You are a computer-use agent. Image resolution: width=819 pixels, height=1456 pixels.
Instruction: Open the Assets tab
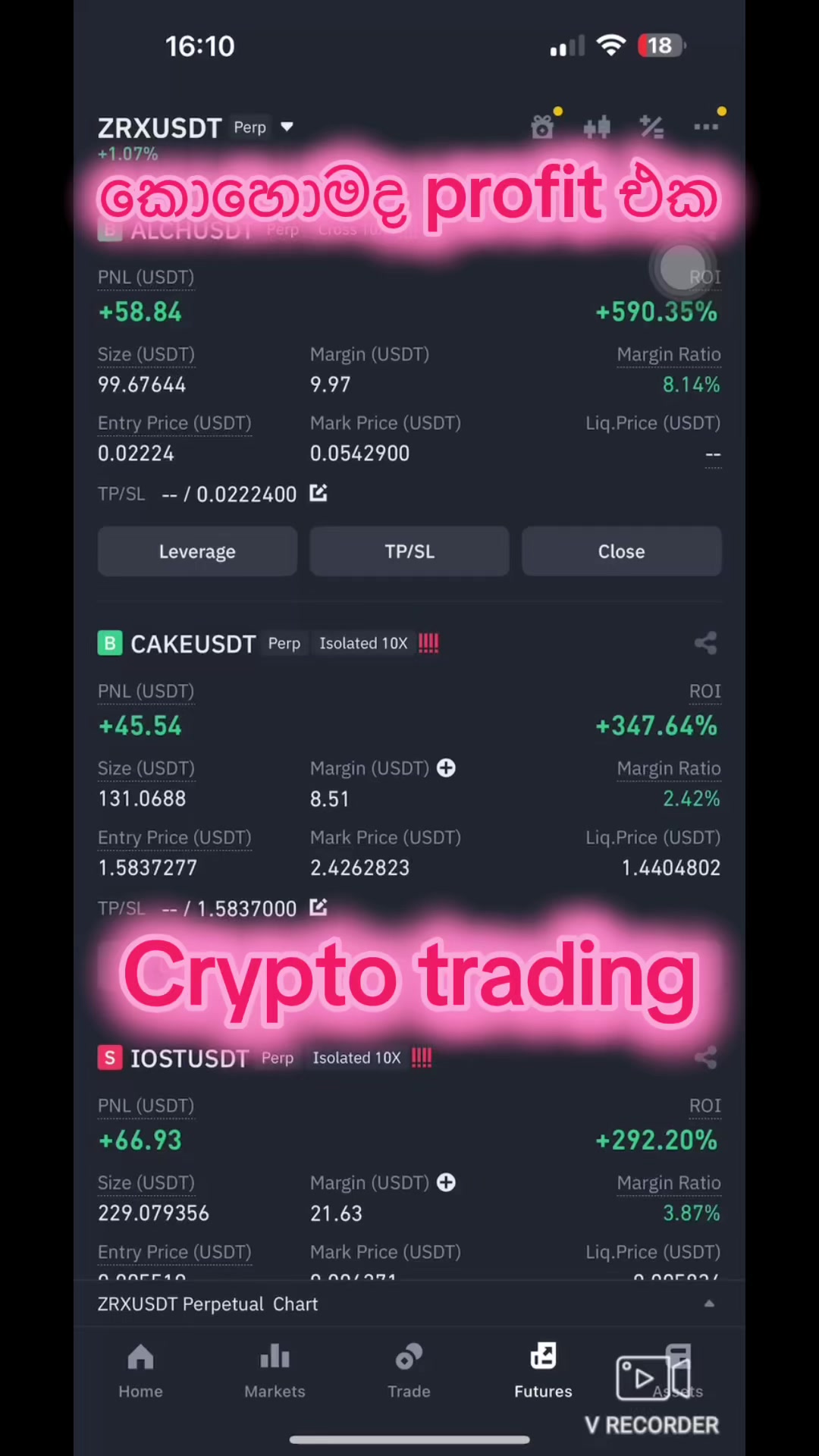(x=677, y=1370)
